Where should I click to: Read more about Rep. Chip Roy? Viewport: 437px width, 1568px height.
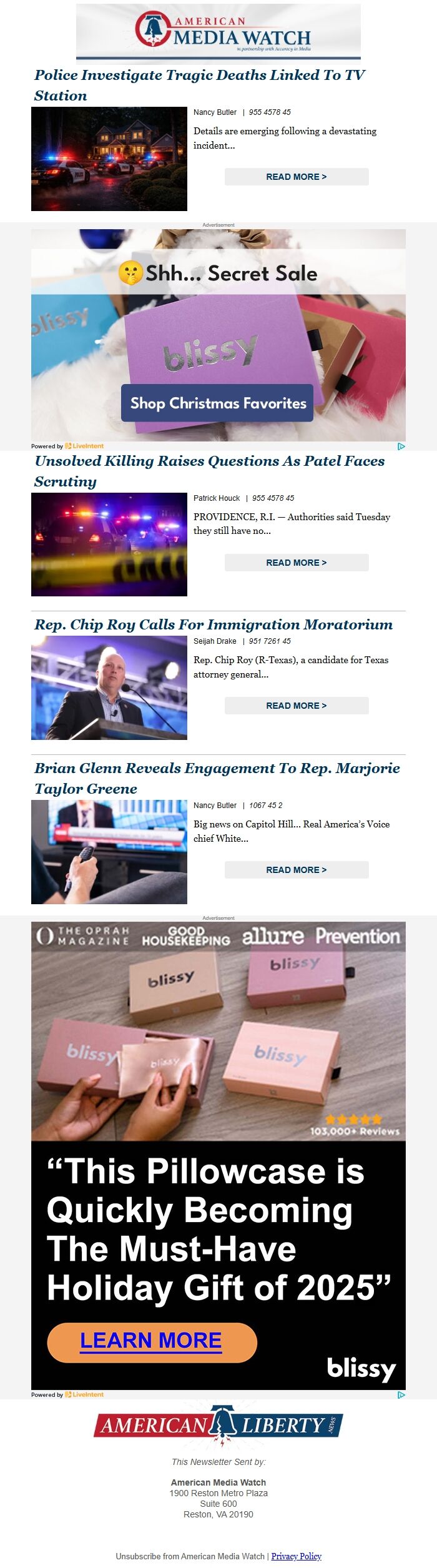297,706
